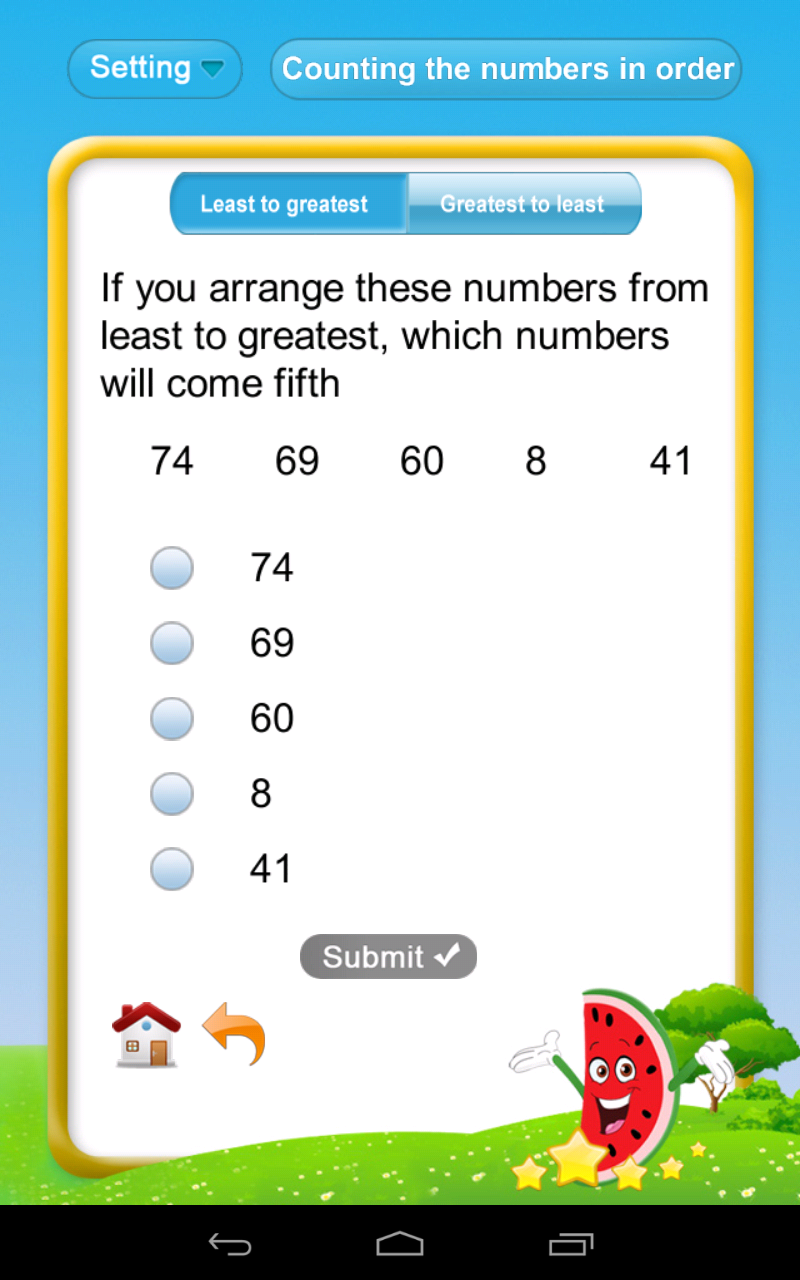Image resolution: width=800 pixels, height=1280 pixels.
Task: Choose 41 as your answer
Action: click(x=171, y=868)
